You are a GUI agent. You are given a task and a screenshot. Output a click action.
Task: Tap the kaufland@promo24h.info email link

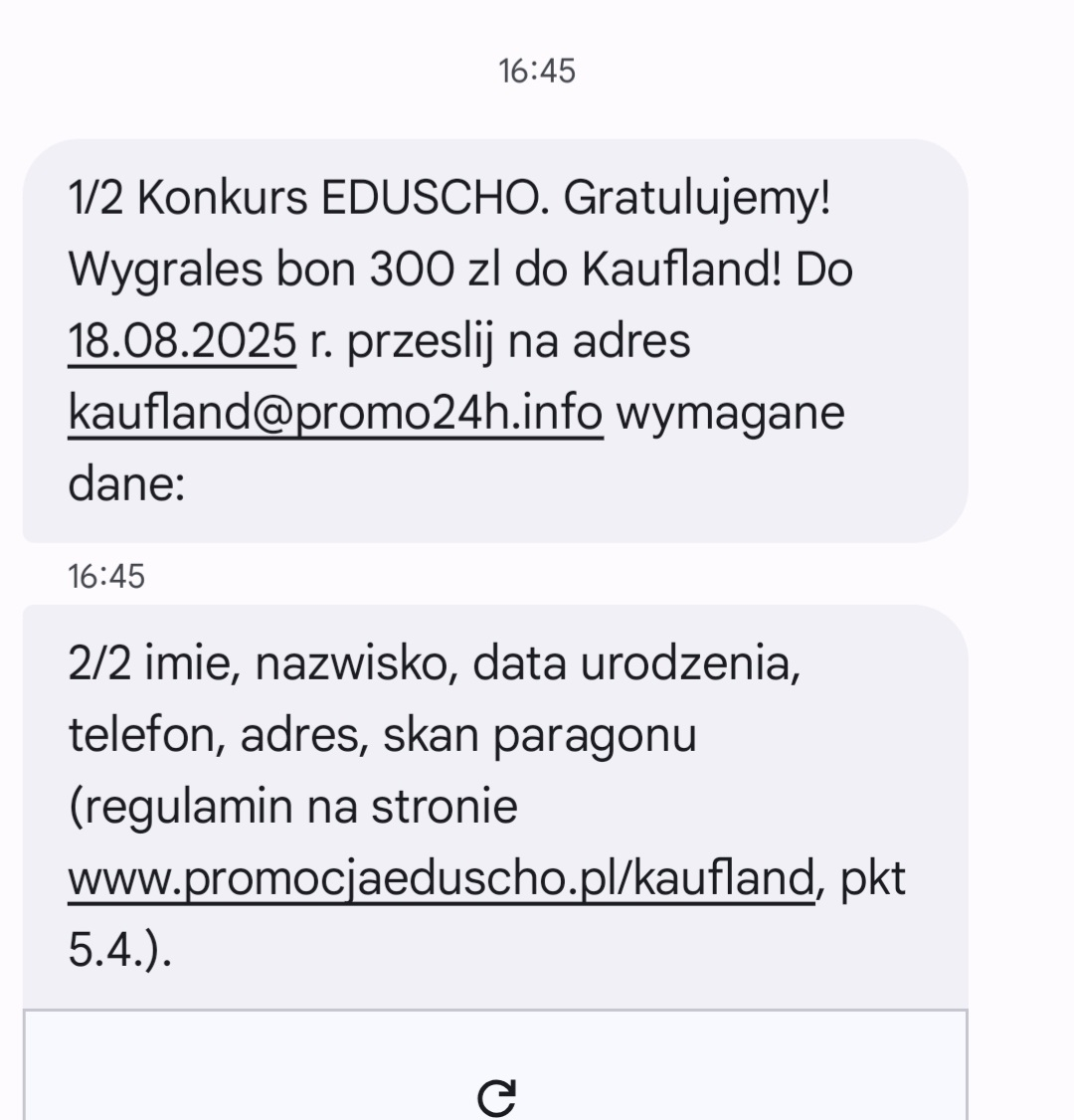335,413
